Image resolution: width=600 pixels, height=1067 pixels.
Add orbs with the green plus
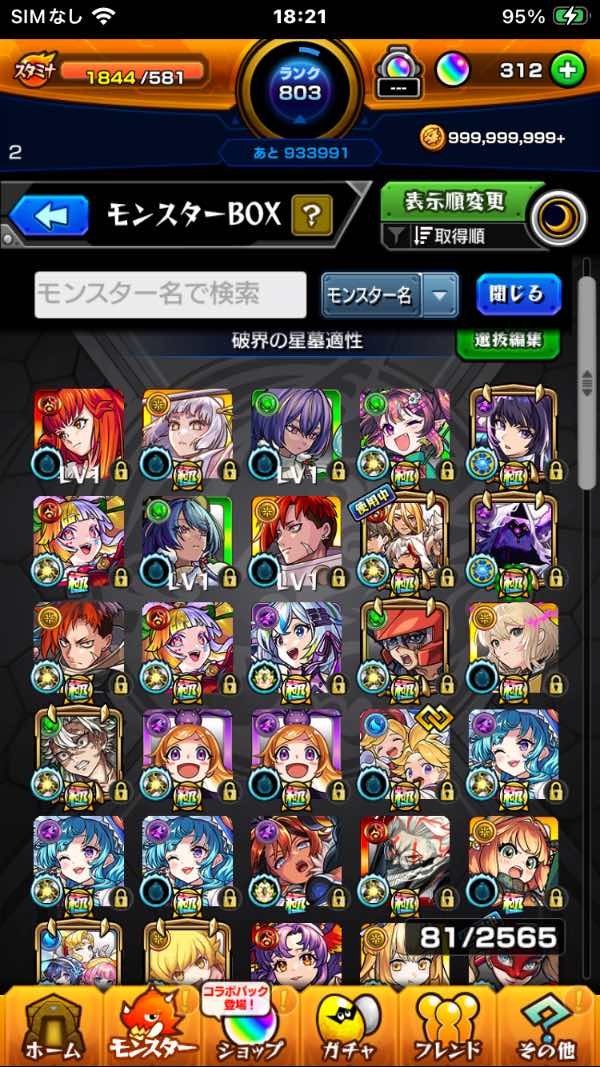point(567,71)
